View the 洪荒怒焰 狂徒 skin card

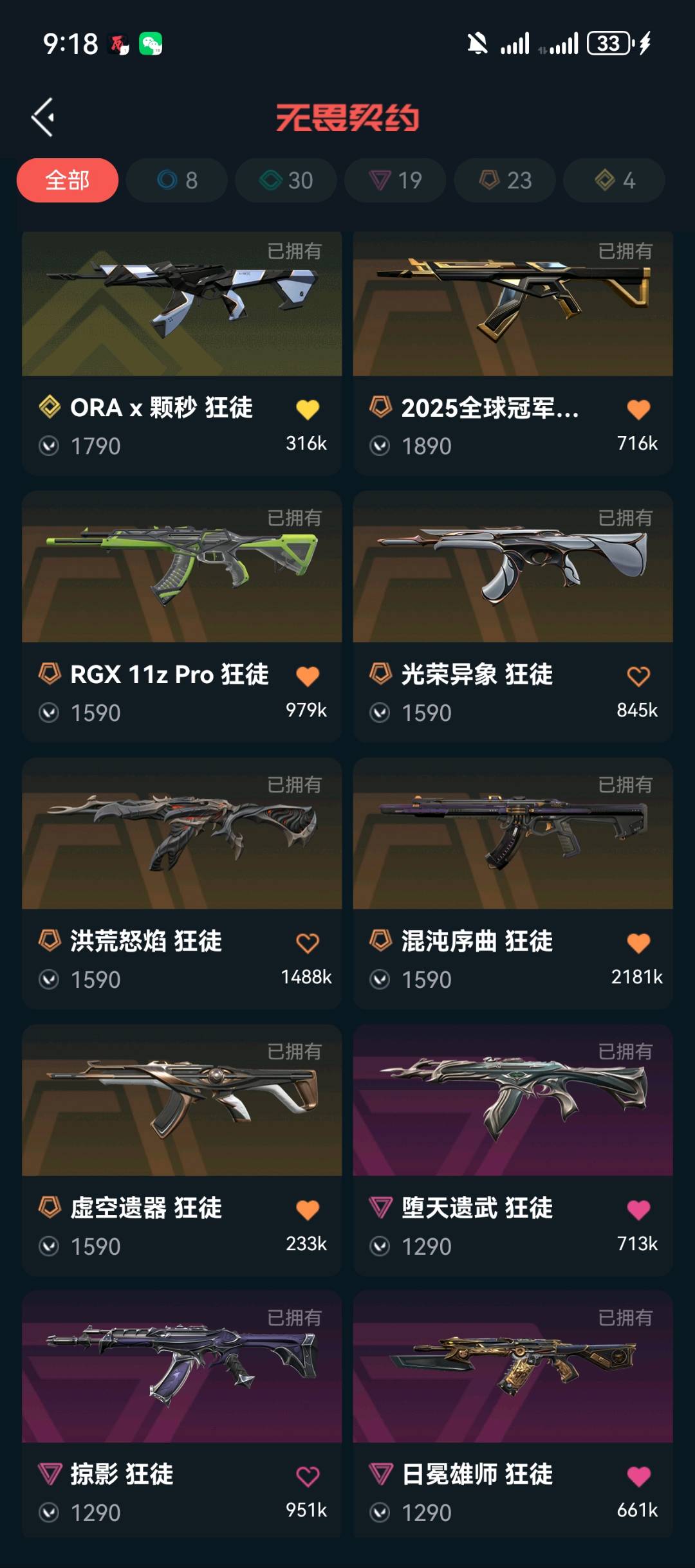(x=181, y=834)
